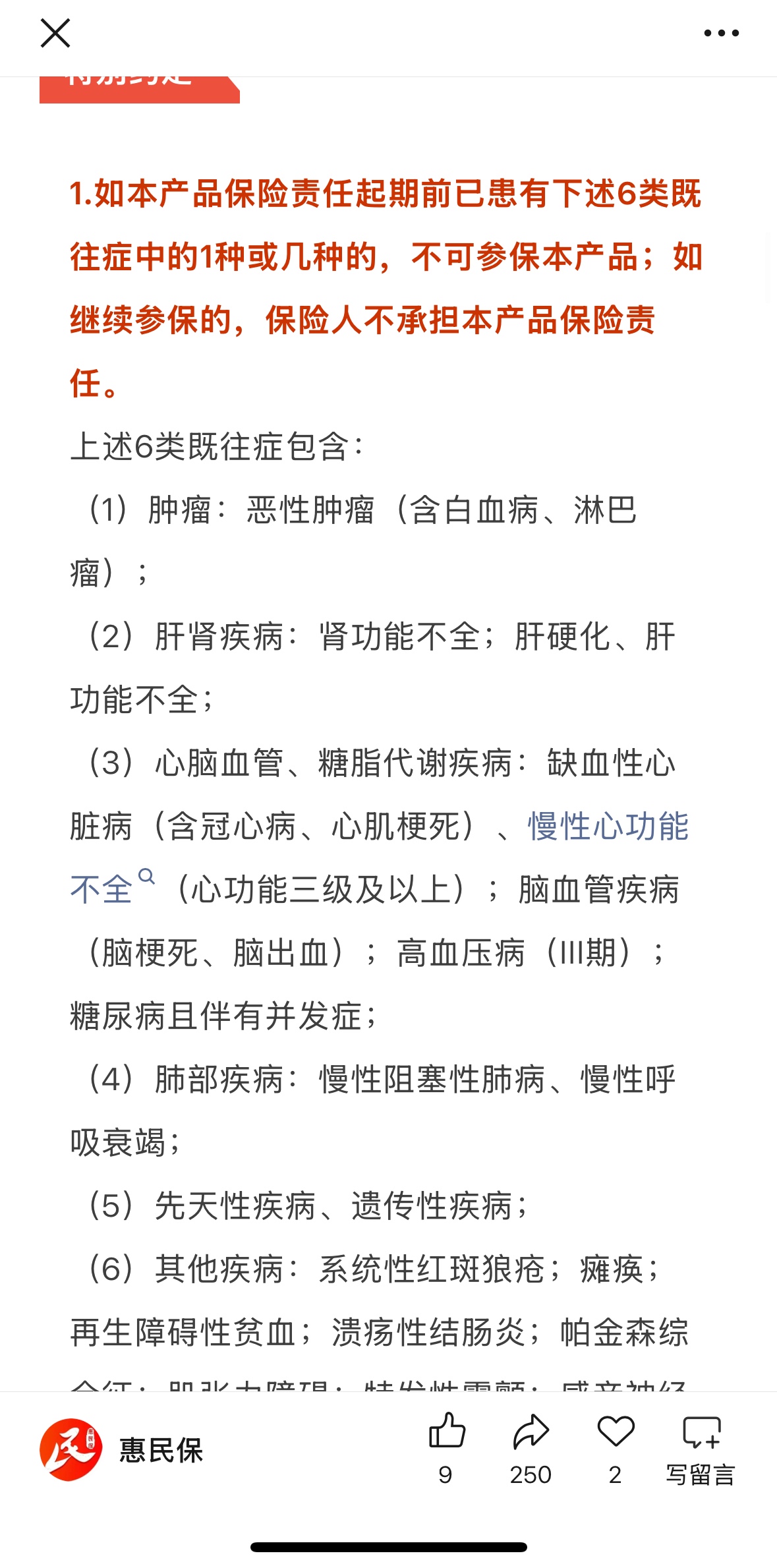Screen dimensions: 777x1568
Task: Write a comment via 写留言
Action: 701,1448
